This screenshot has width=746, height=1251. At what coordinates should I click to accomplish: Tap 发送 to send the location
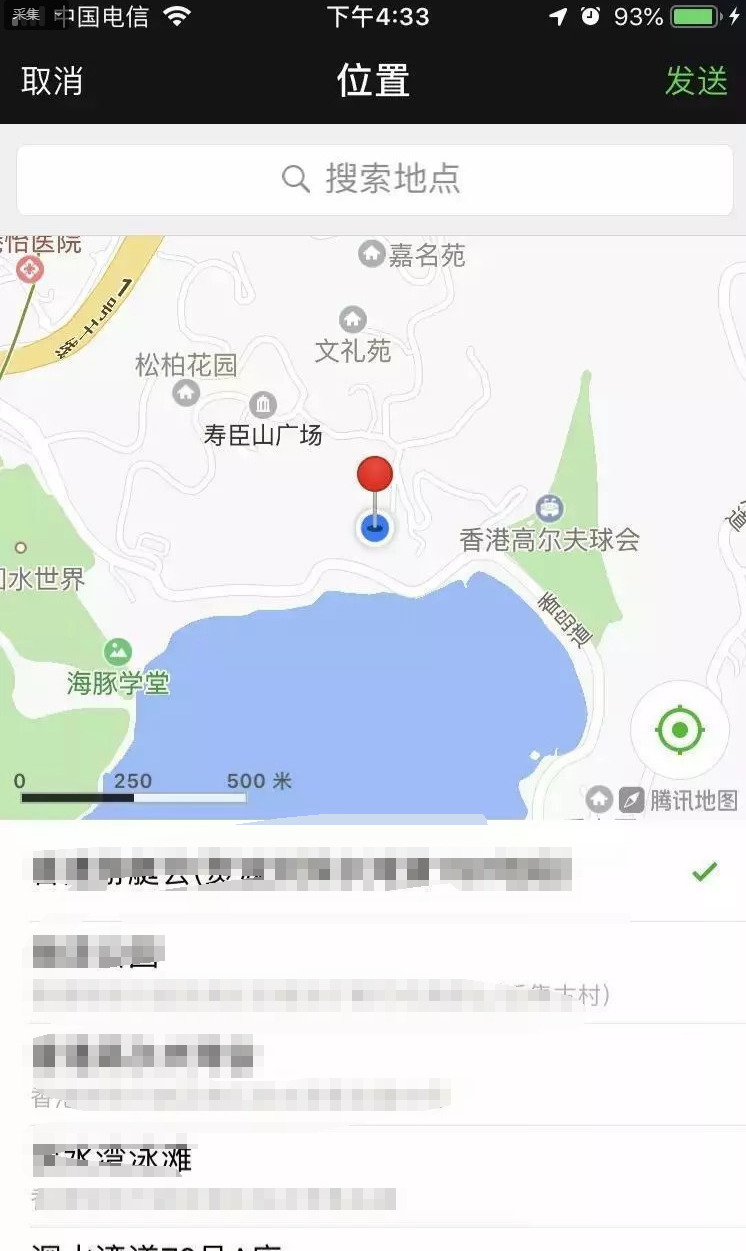tap(696, 81)
